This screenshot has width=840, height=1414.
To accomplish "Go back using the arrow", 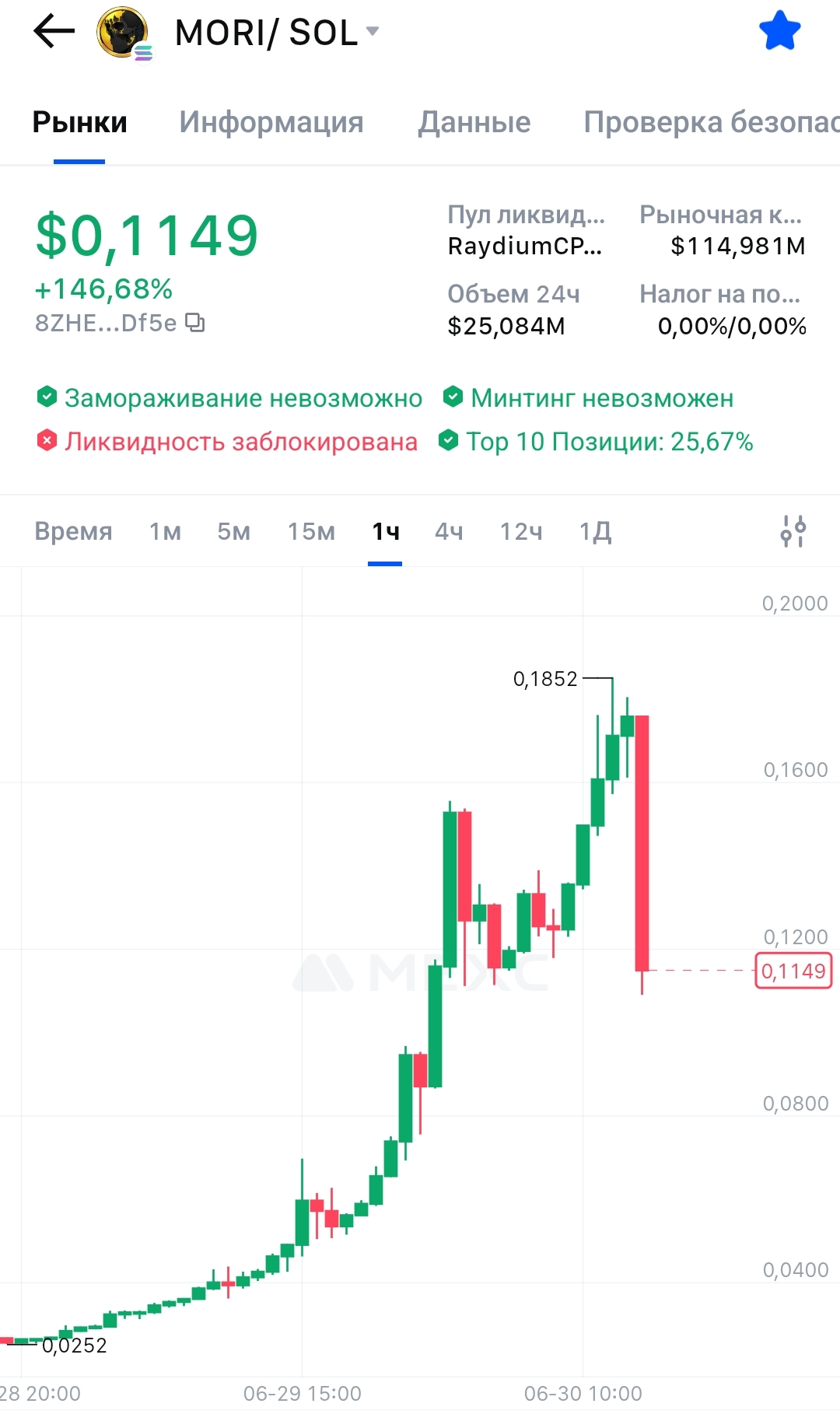I will click(x=54, y=32).
